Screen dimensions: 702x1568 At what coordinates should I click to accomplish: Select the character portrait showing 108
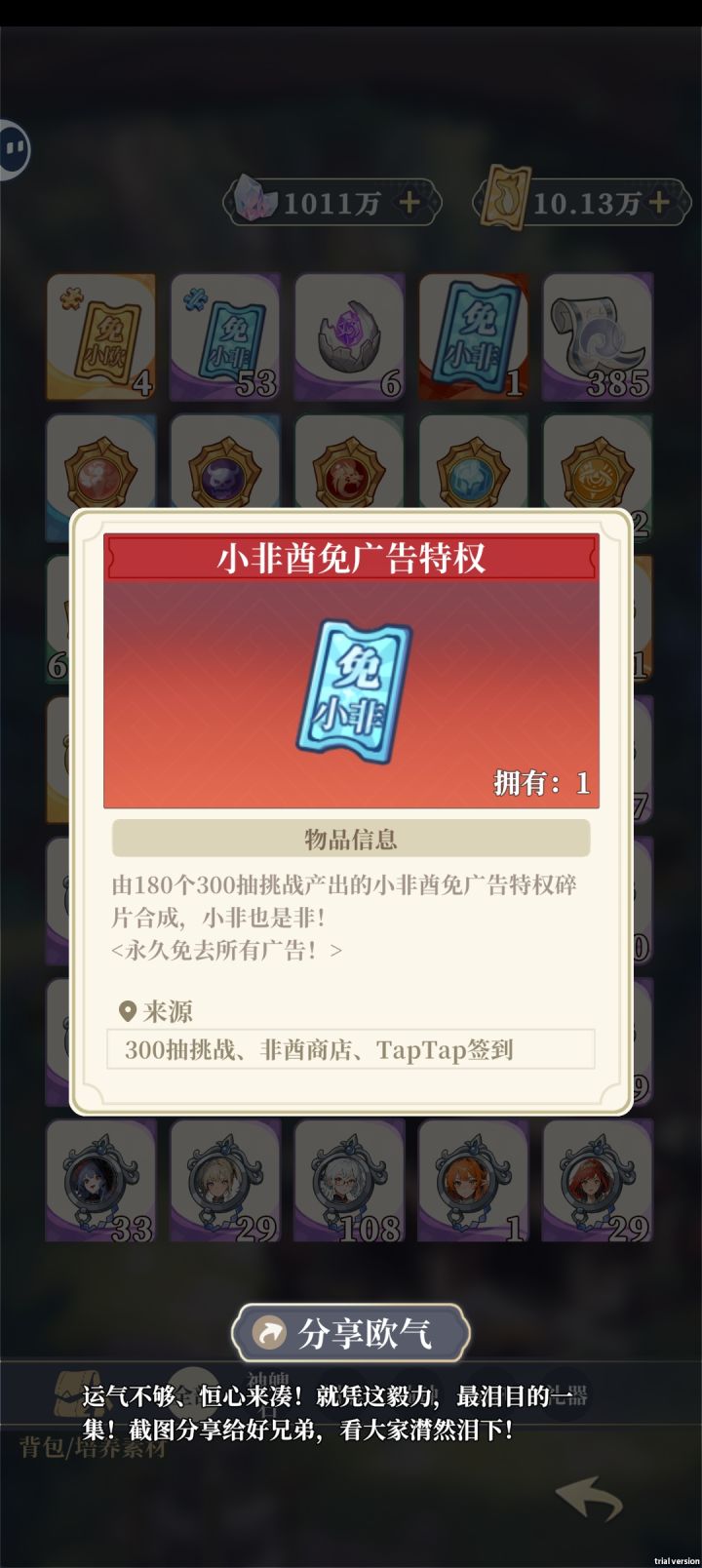348,1182
